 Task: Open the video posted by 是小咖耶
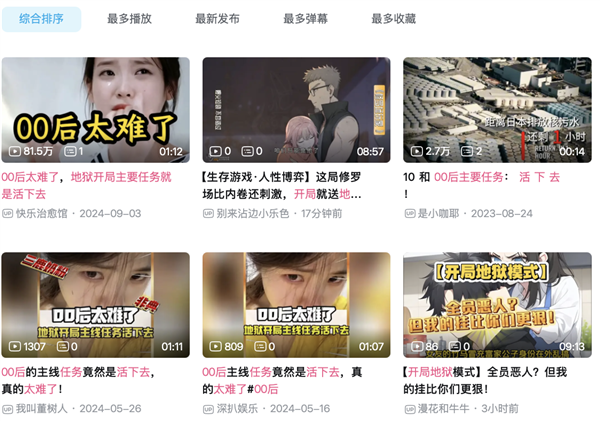(497, 109)
